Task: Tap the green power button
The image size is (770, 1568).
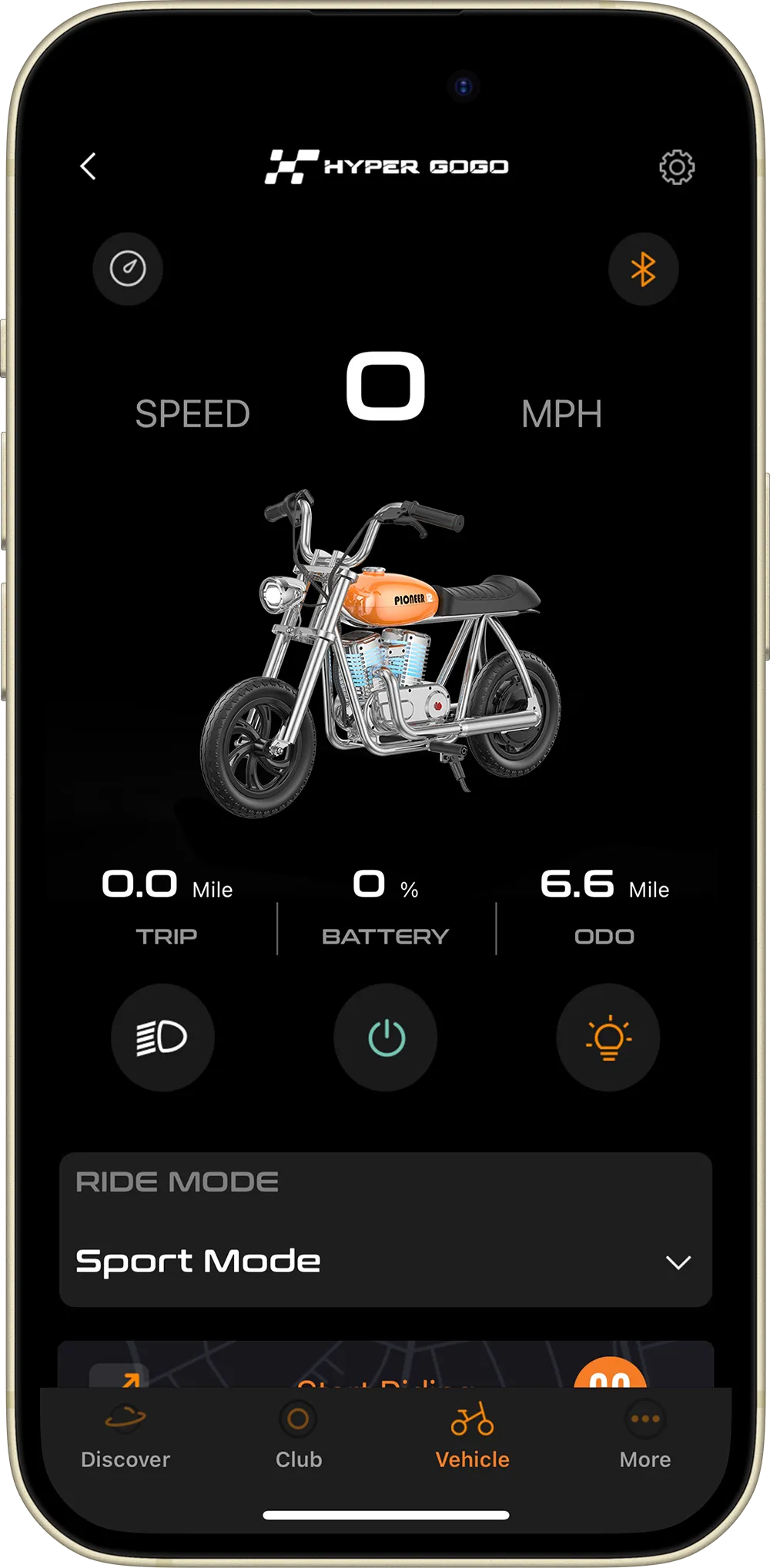Action: (x=386, y=1037)
